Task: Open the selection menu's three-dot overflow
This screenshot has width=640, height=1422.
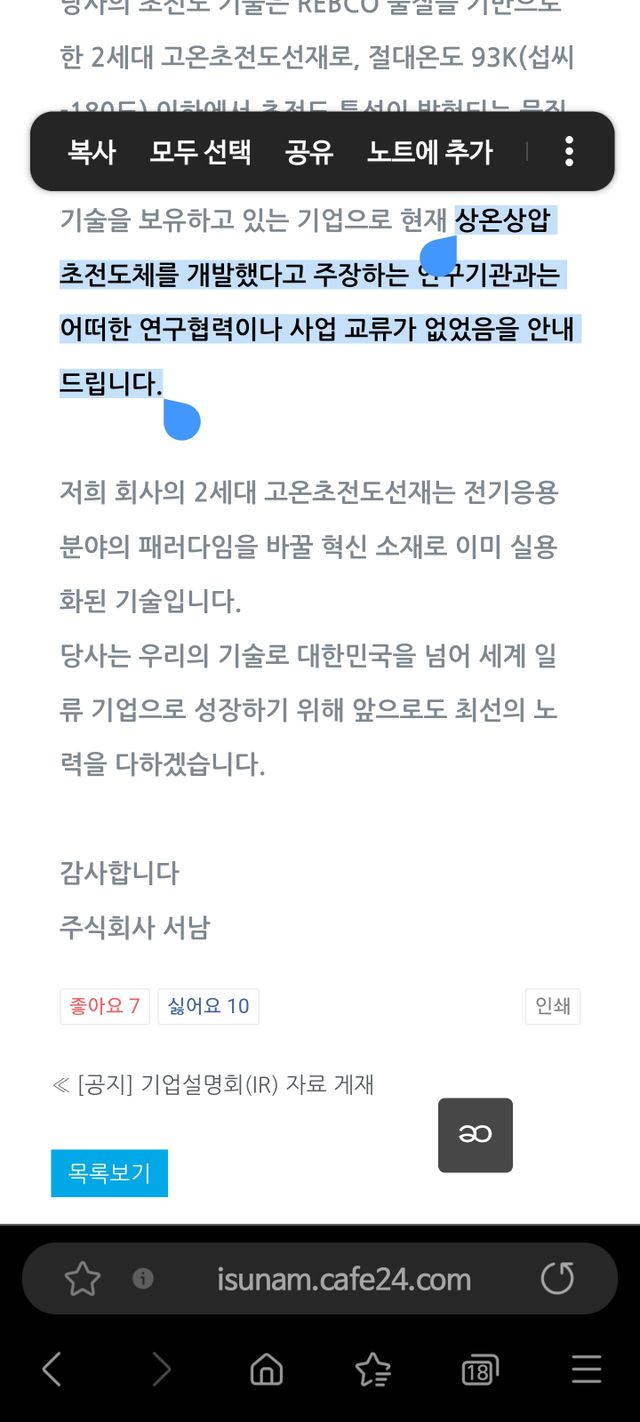Action: (x=568, y=152)
